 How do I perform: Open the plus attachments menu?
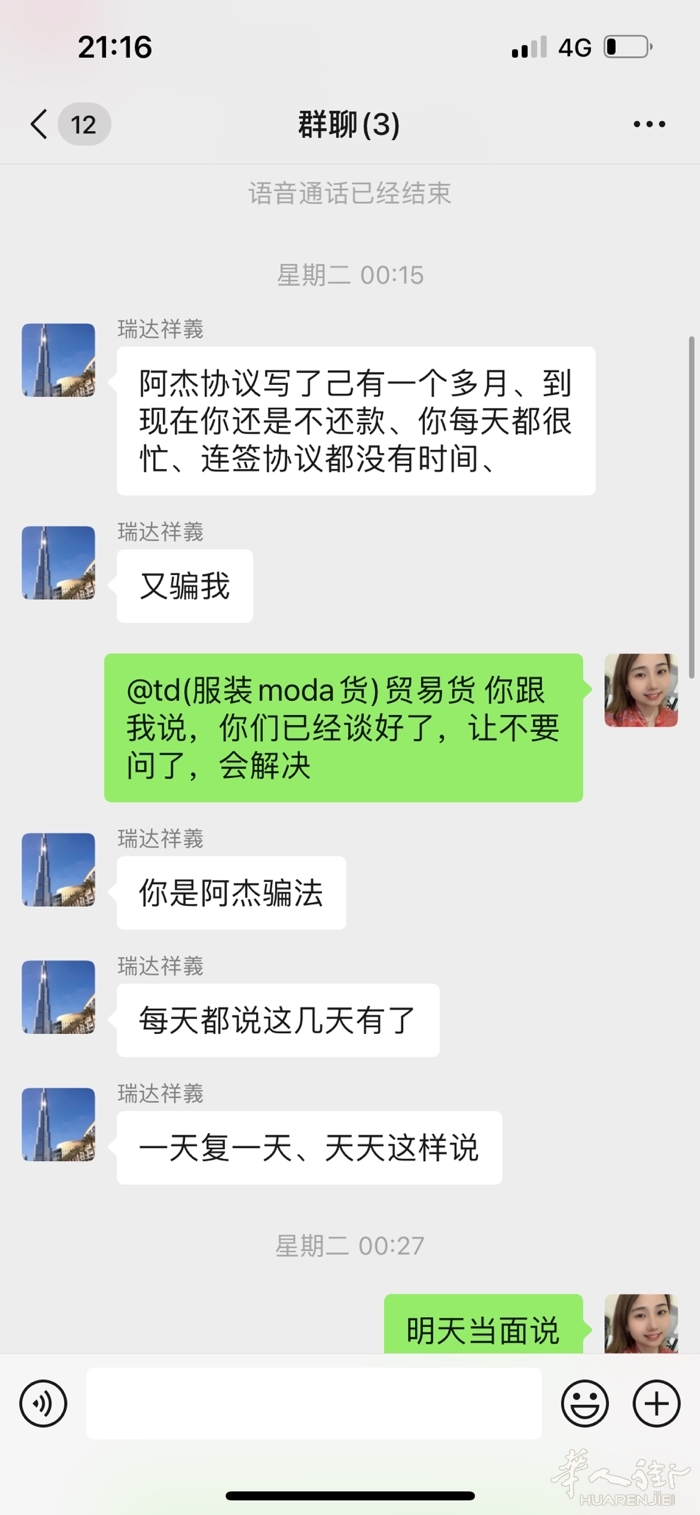656,1403
